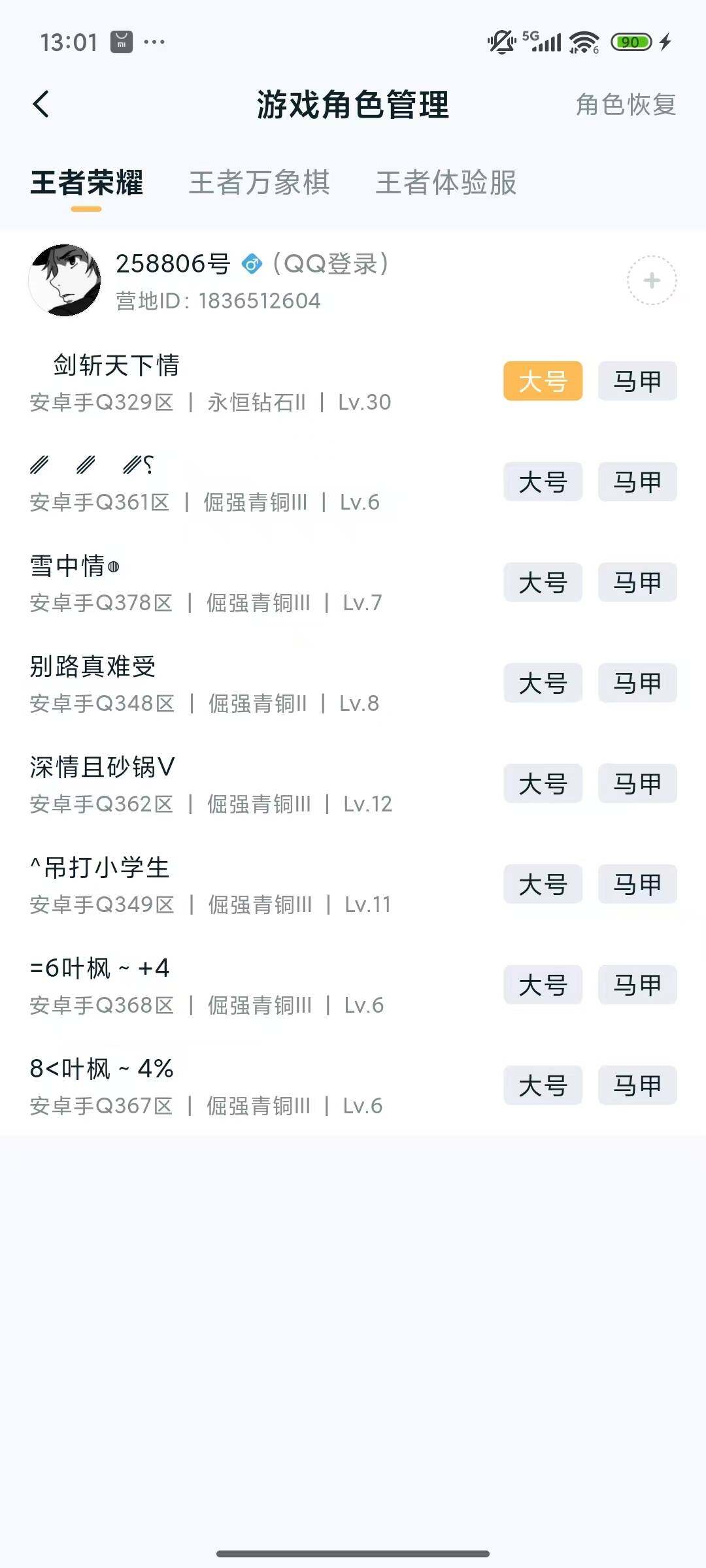
Task: Open the 王者体验服 tab
Action: tap(446, 184)
